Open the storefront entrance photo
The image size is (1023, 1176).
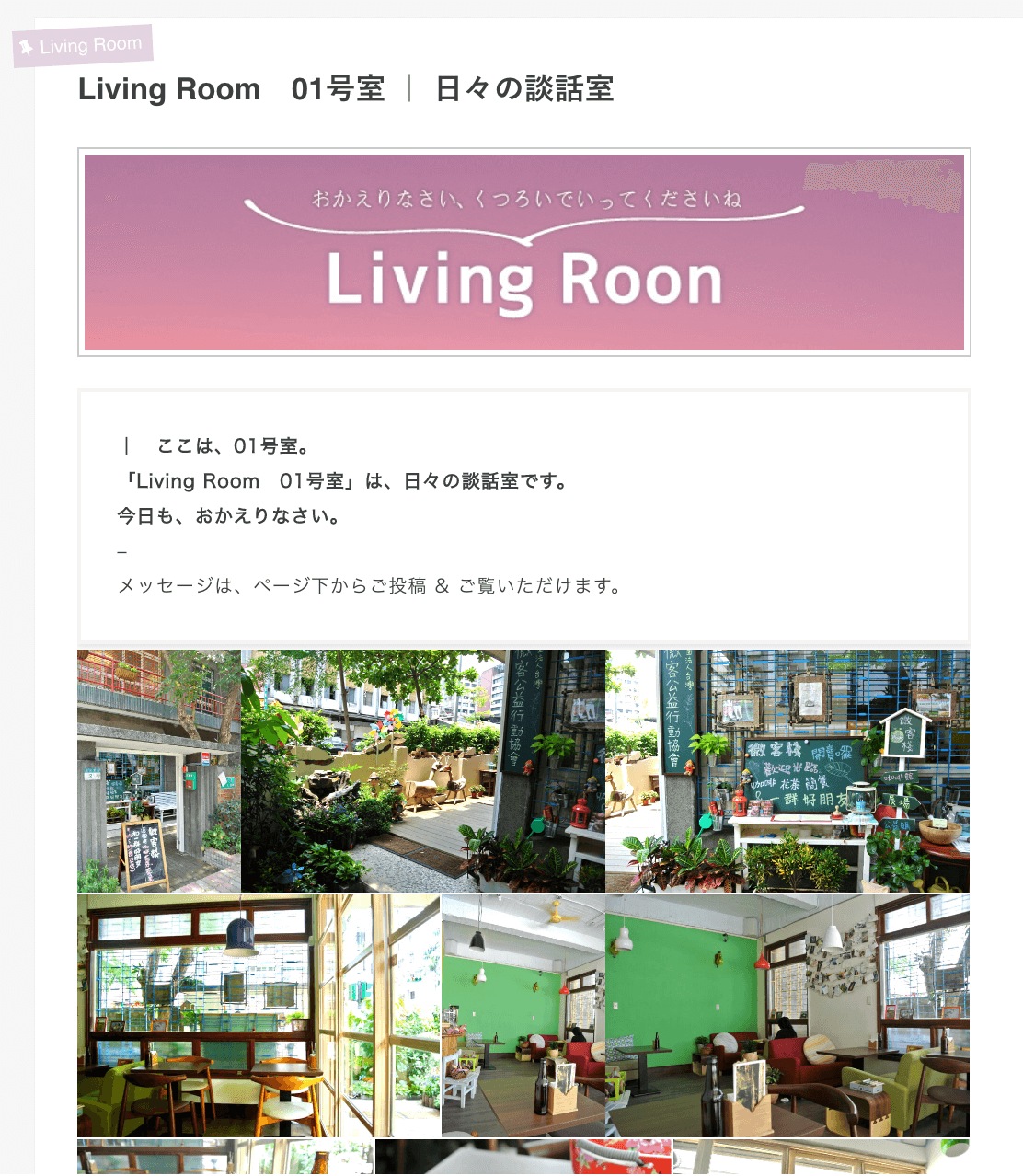pos(158,771)
